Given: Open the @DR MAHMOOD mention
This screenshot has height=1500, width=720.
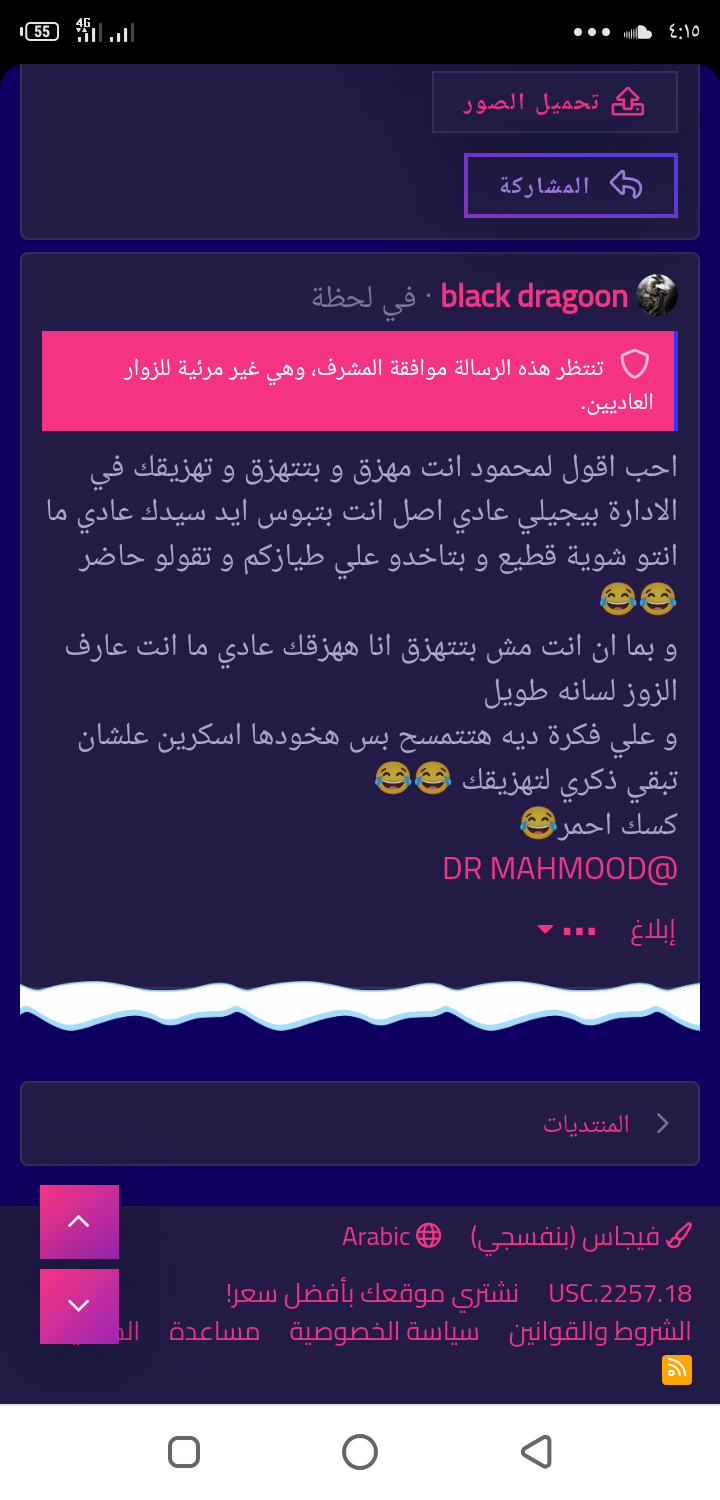Looking at the screenshot, I should coord(560,868).
